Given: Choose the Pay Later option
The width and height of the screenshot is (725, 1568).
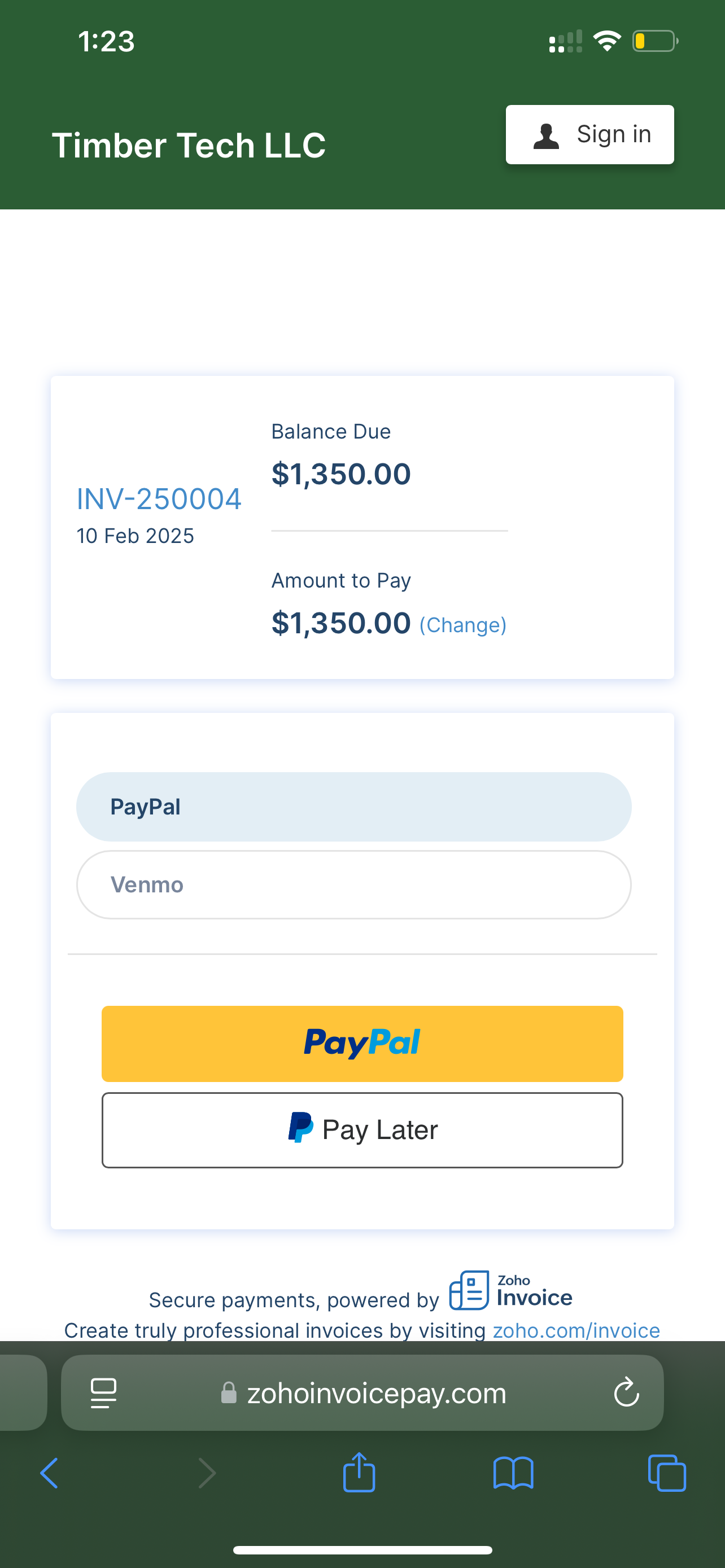Looking at the screenshot, I should point(362,1129).
